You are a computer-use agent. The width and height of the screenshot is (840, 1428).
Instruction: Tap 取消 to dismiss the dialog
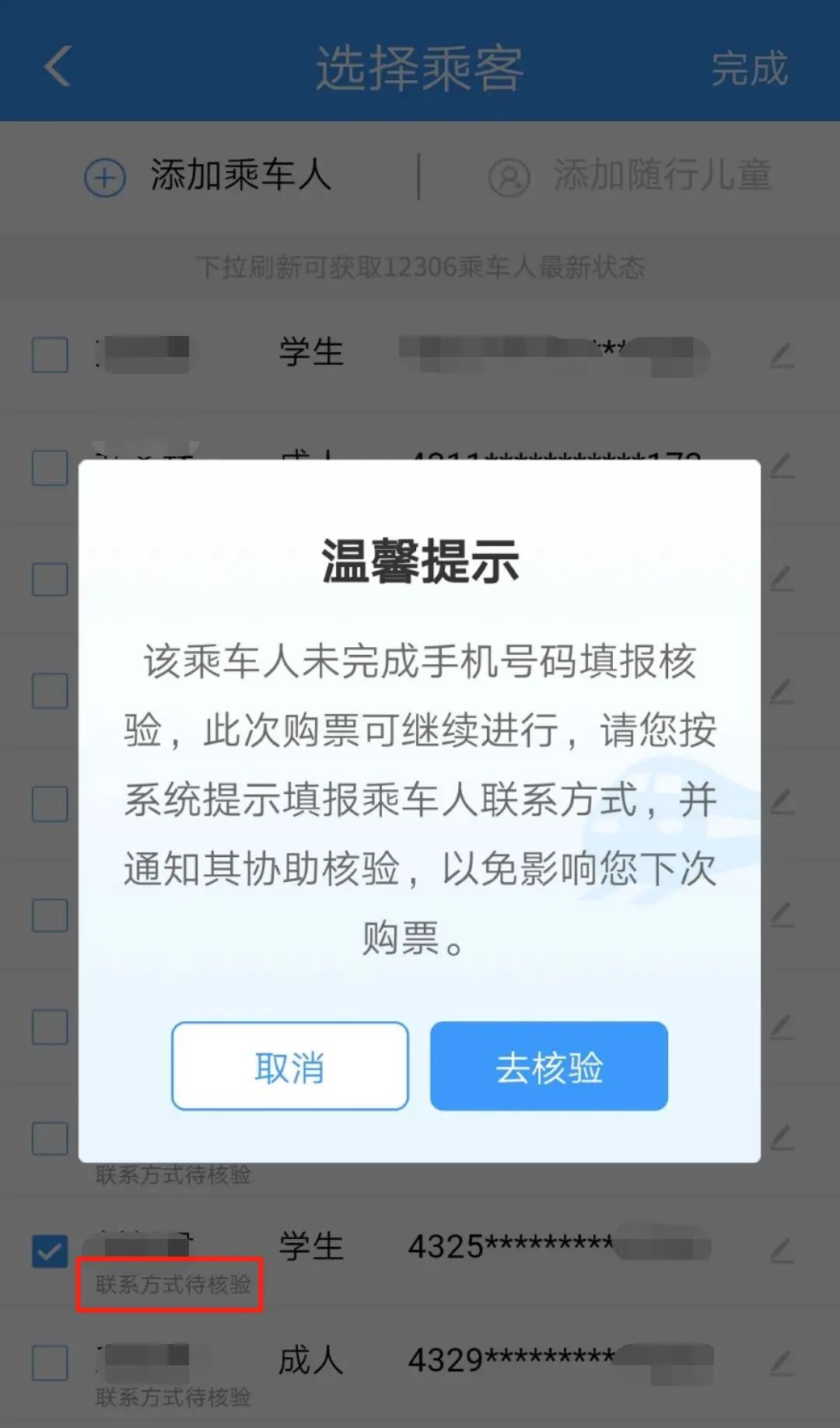(x=289, y=1066)
